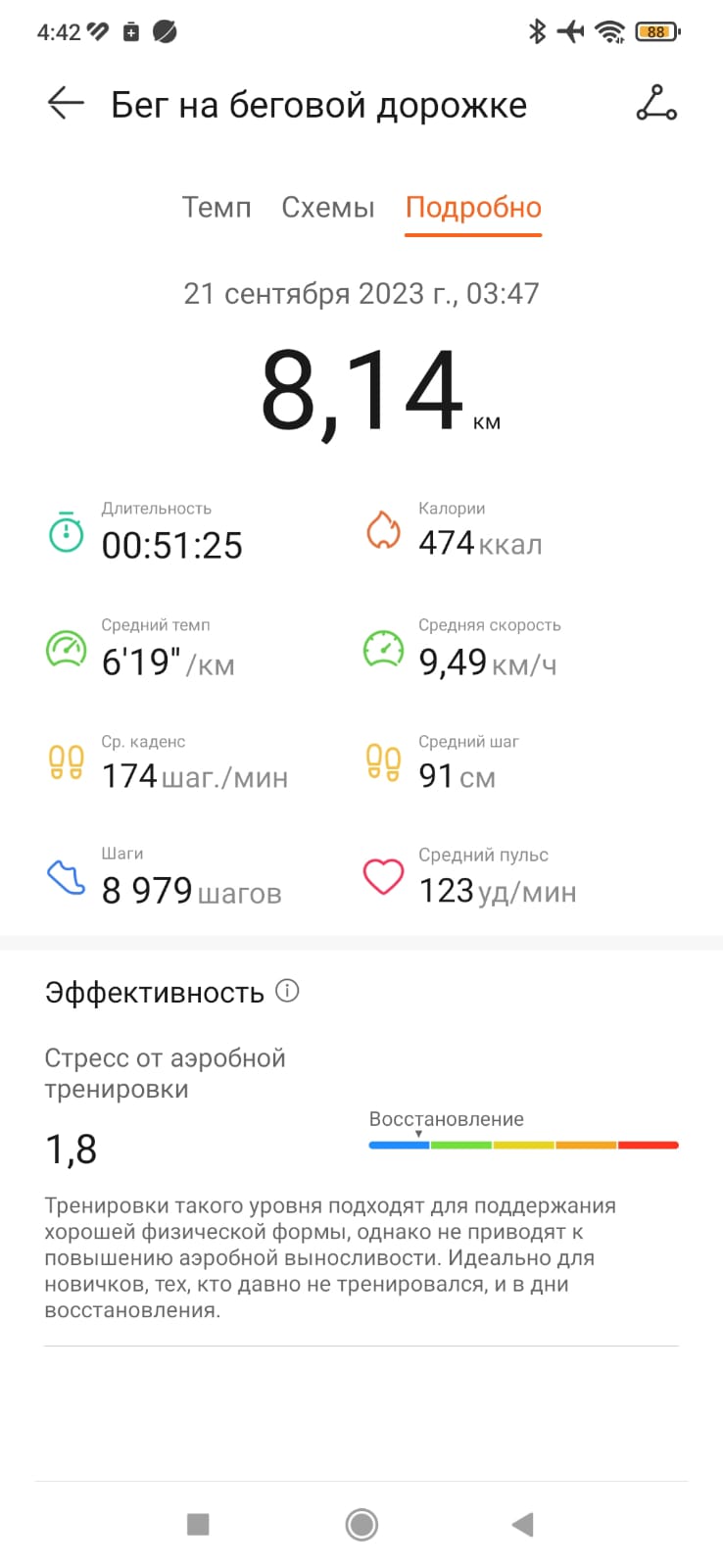Open recent apps with square button
723x1568 pixels.
198,1524
